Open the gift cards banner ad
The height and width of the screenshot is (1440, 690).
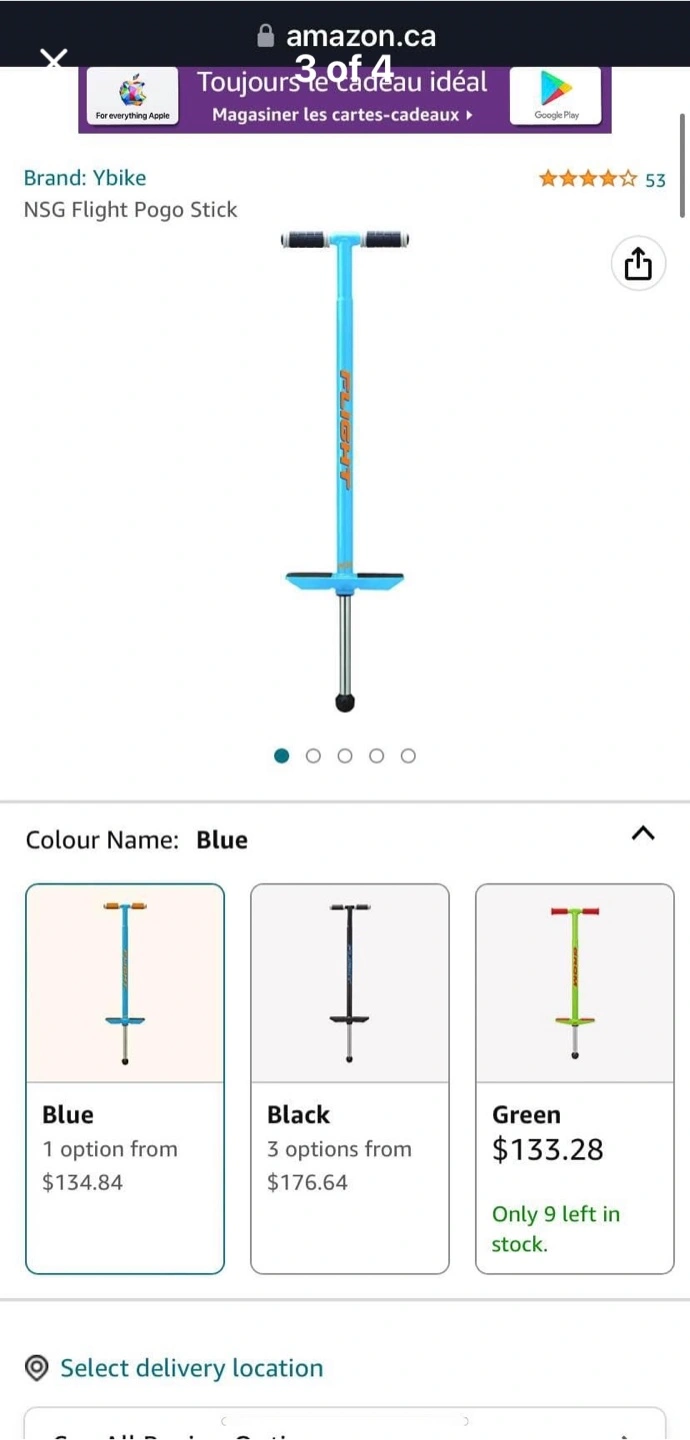[345, 100]
